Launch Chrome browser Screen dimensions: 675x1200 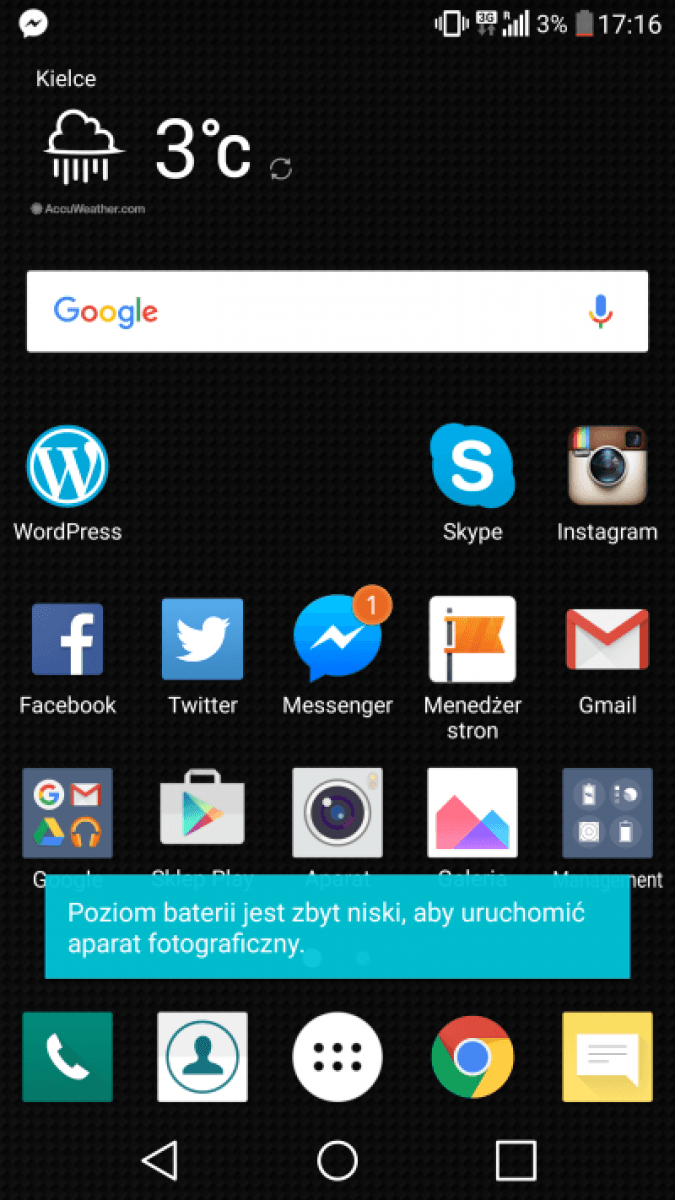pos(472,1057)
